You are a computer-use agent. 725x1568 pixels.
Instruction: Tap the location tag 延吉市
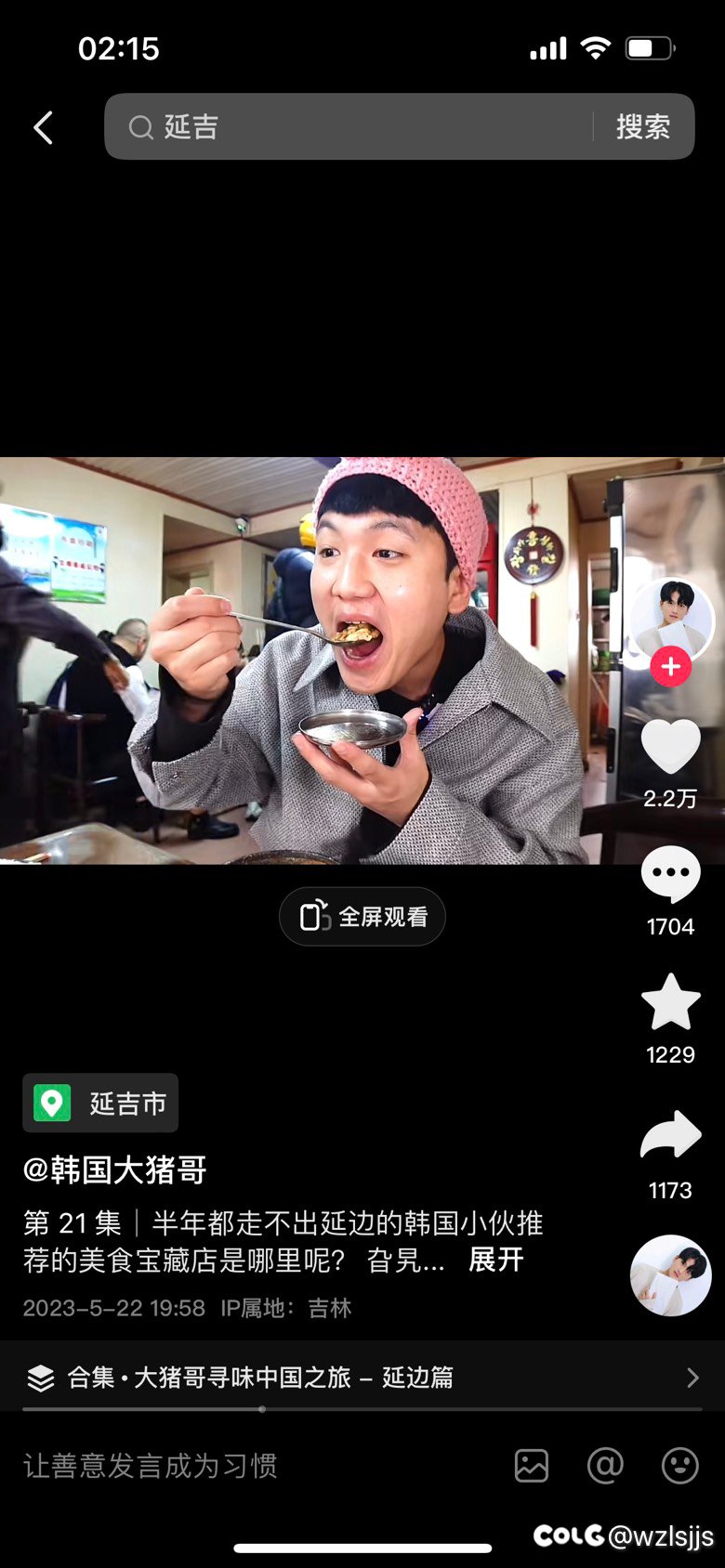(99, 1103)
